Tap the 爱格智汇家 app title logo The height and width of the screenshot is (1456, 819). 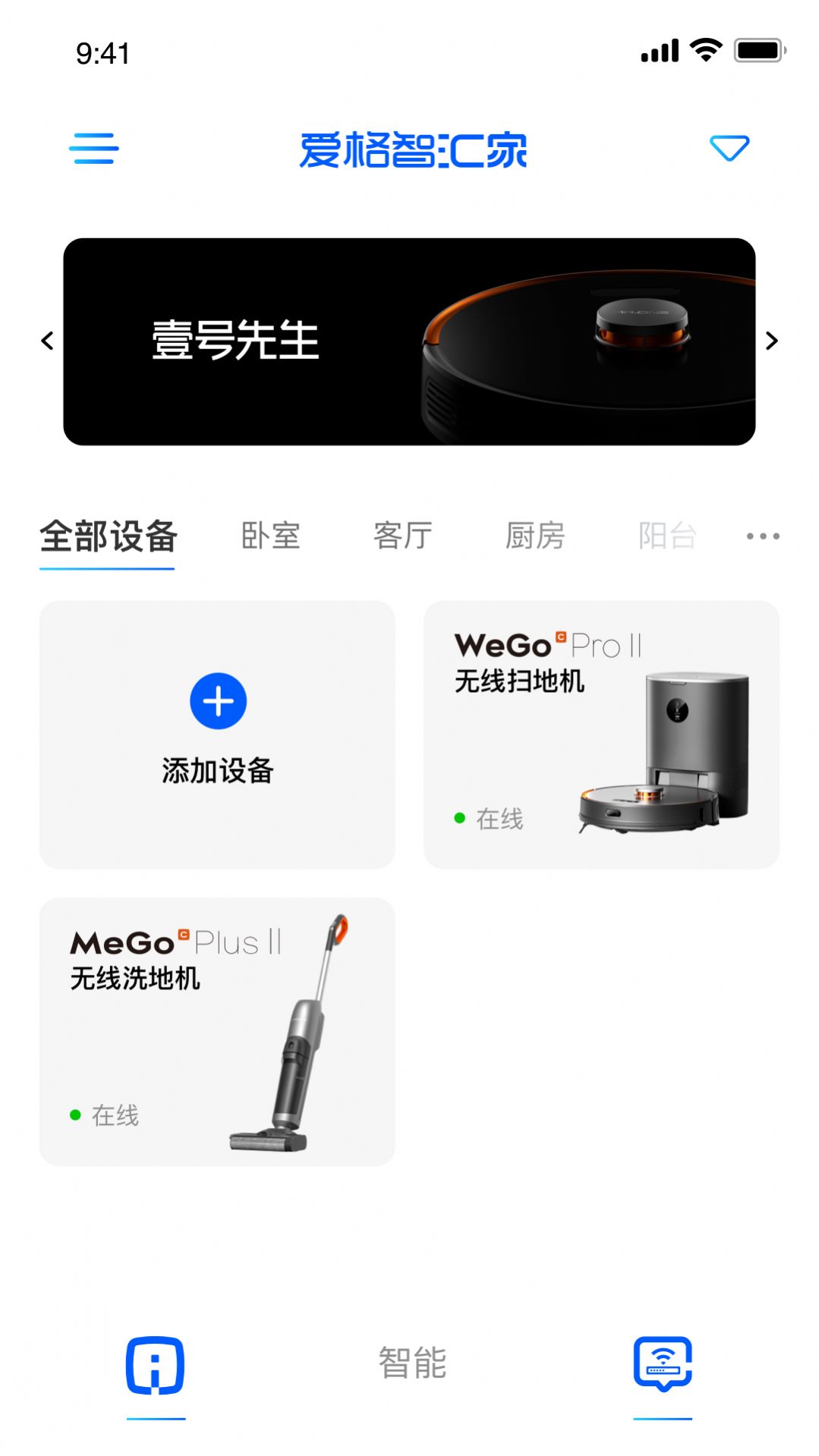(412, 149)
